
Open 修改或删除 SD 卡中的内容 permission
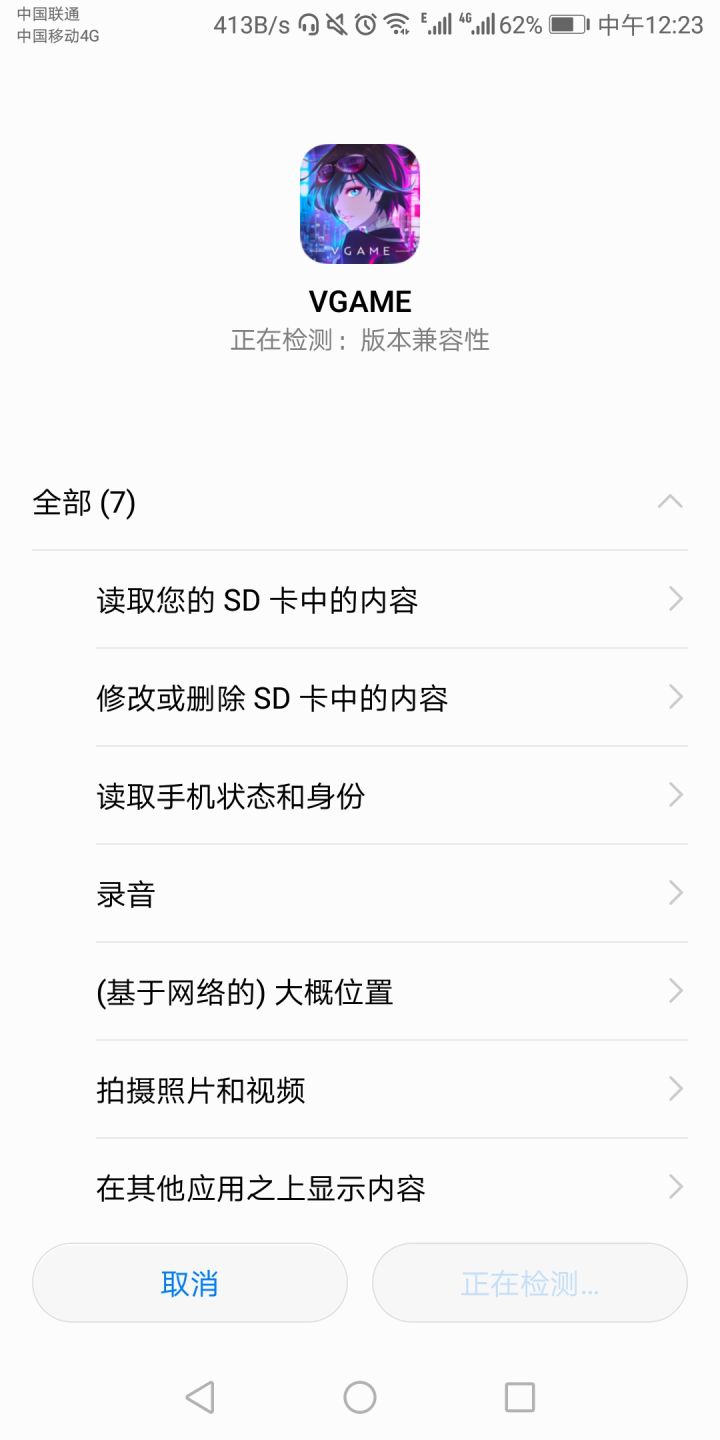[x=392, y=698]
